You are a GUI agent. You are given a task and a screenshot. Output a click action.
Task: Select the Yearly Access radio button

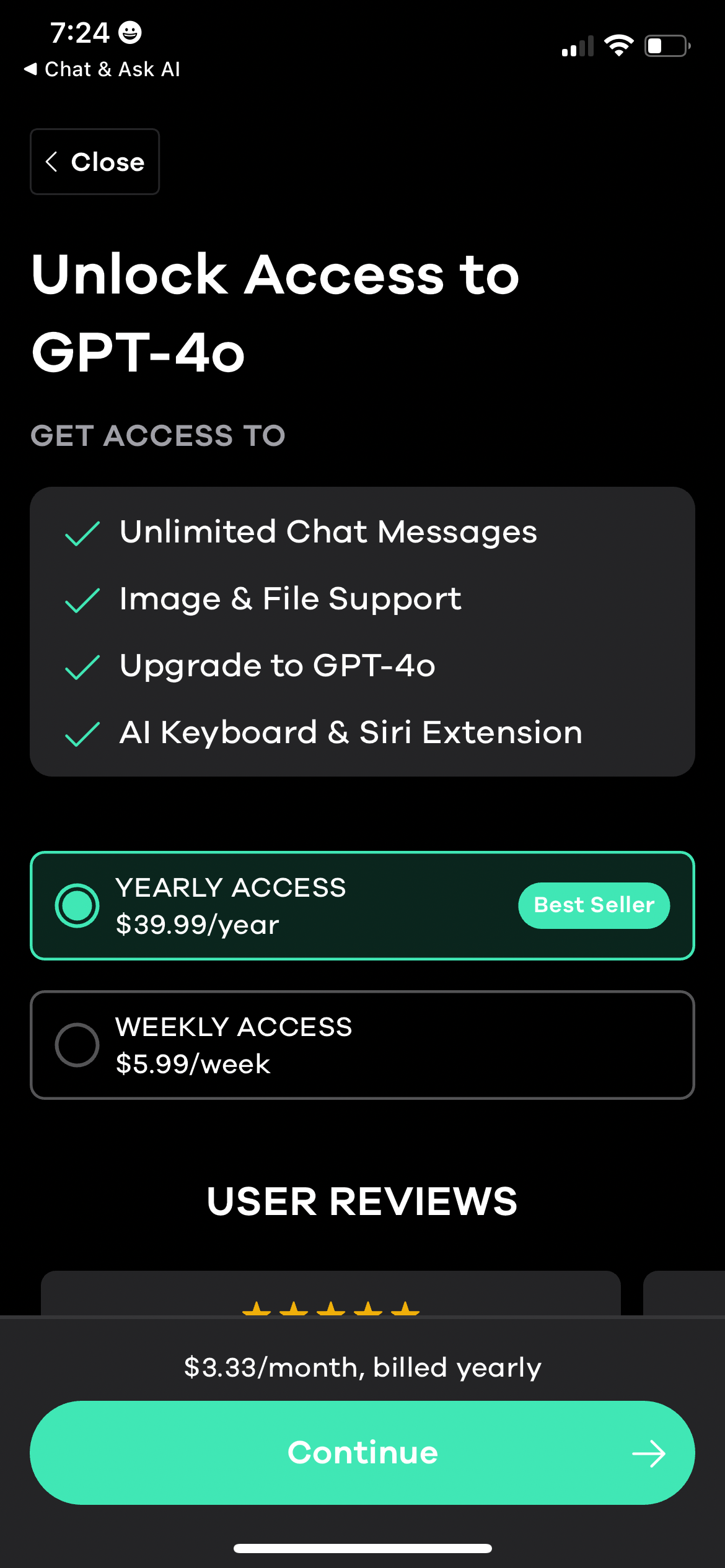coord(76,905)
